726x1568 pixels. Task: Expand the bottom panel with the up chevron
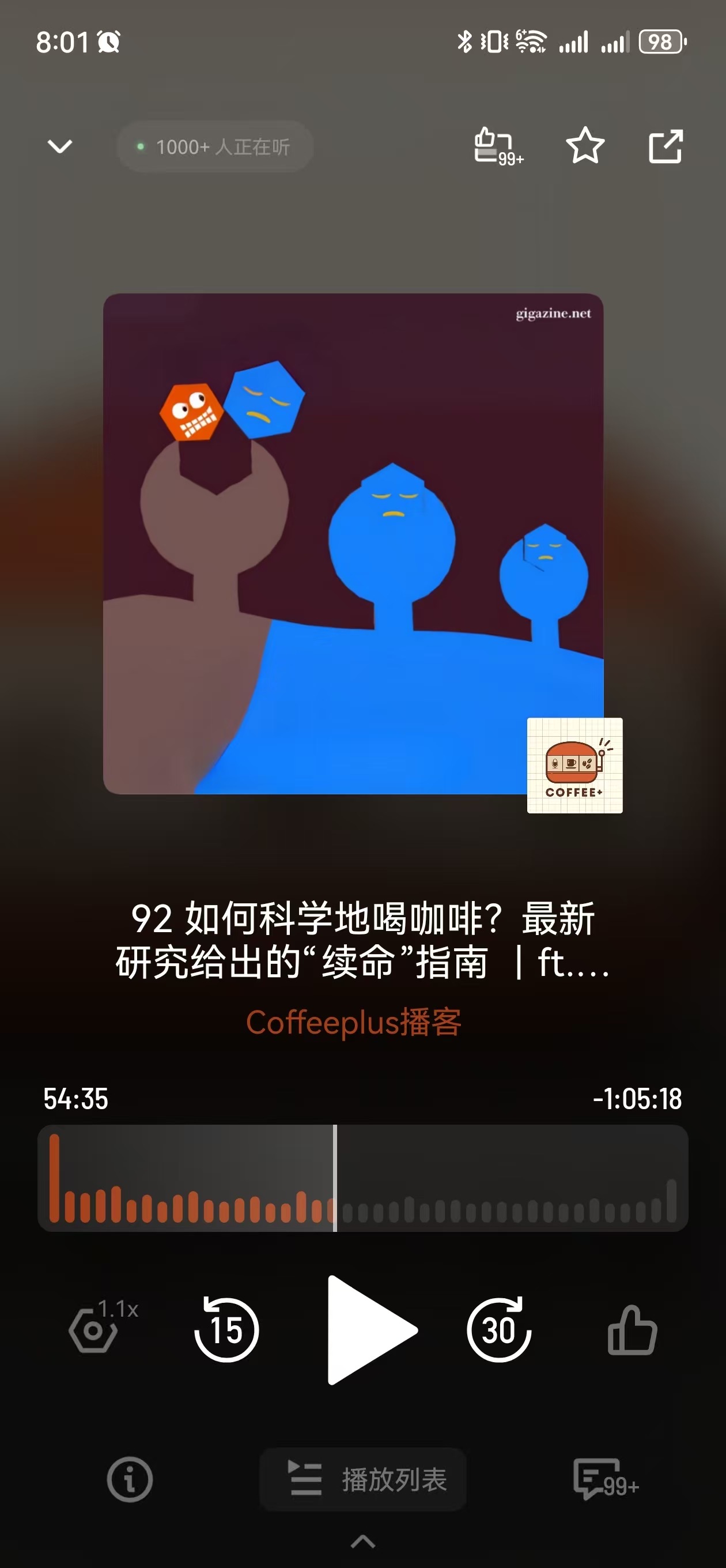tap(364, 1541)
